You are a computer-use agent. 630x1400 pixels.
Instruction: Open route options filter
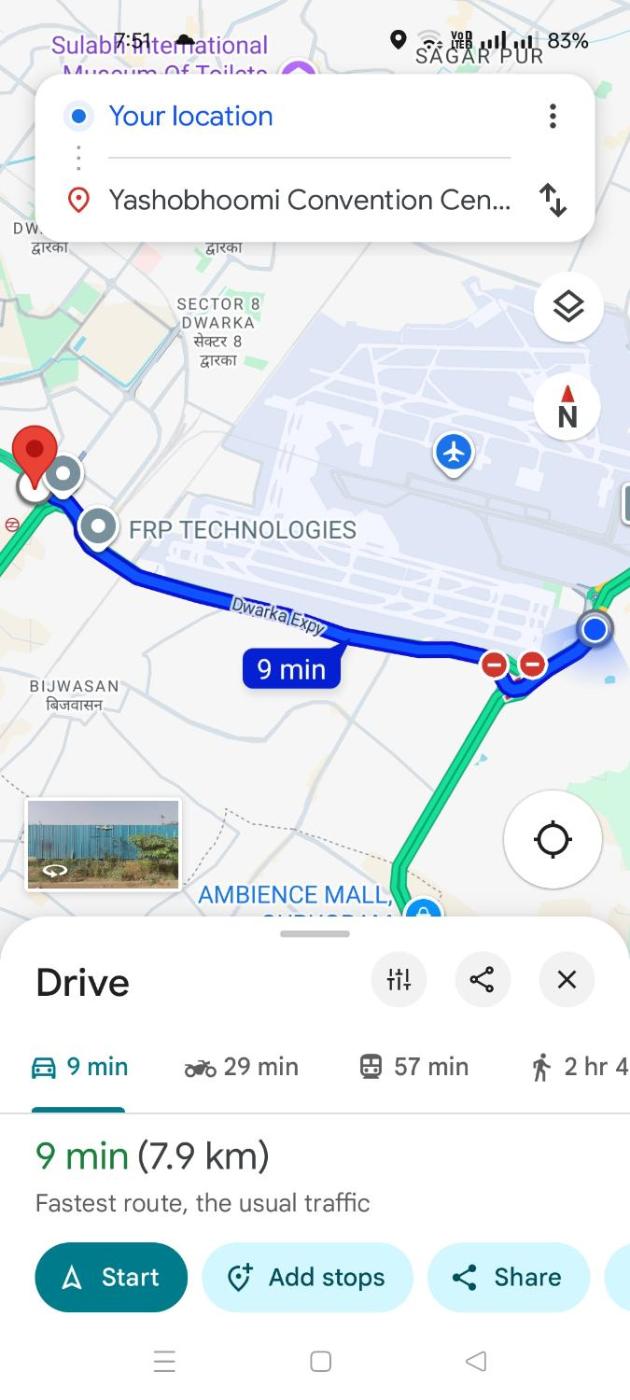[x=399, y=980]
